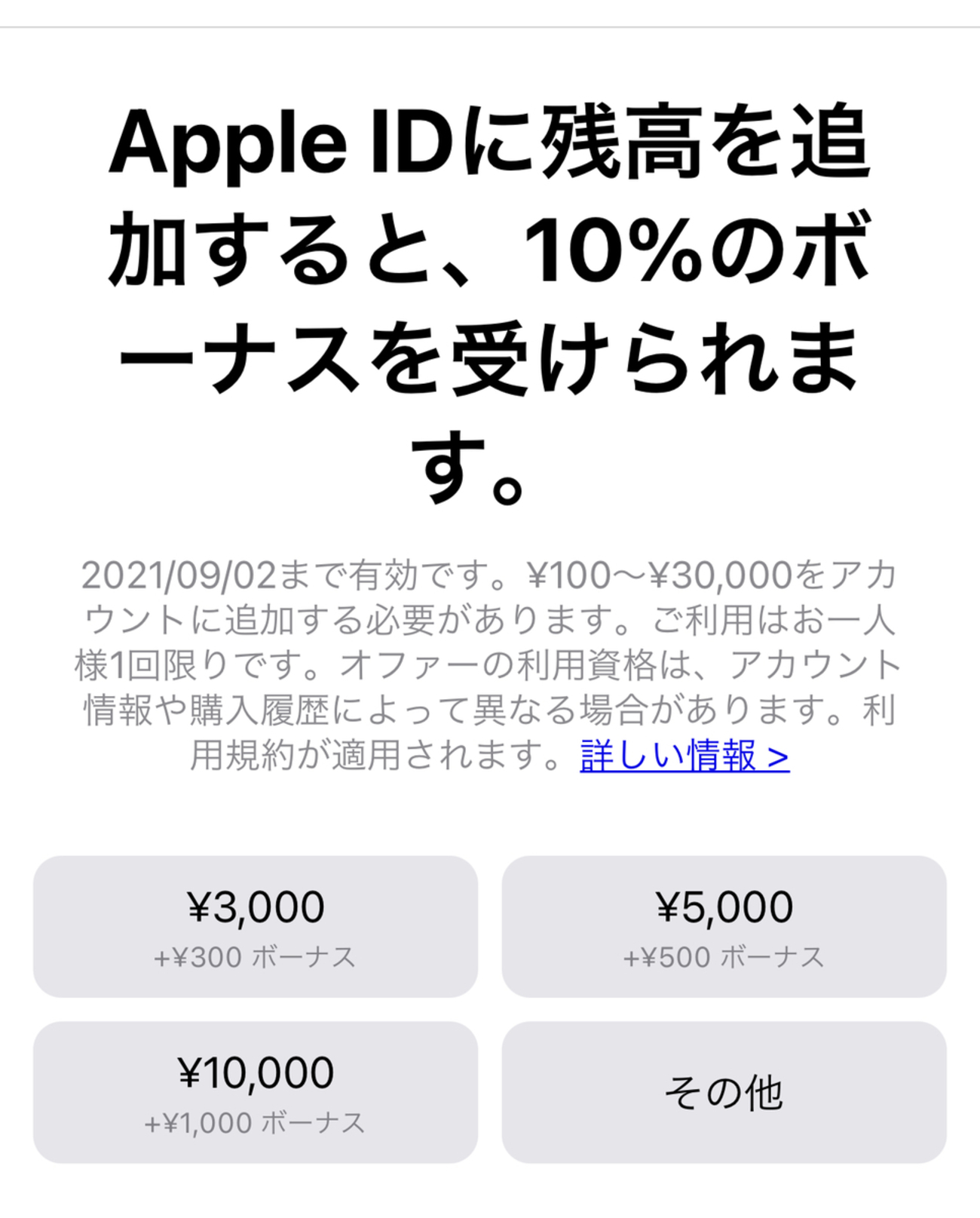The image size is (980, 1218).
Task: Add ¥10,000 to Apple ID balance
Action: click(x=255, y=1092)
